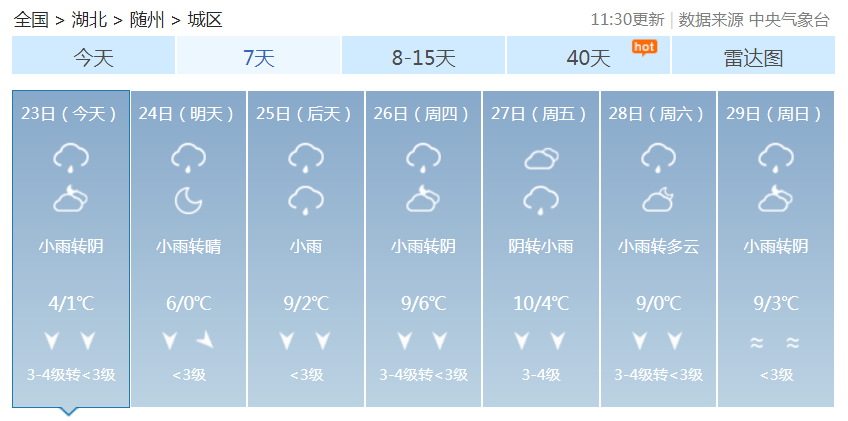848x421 pixels.
Task: Switch to the 今天 forecast tab
Action: click(94, 57)
